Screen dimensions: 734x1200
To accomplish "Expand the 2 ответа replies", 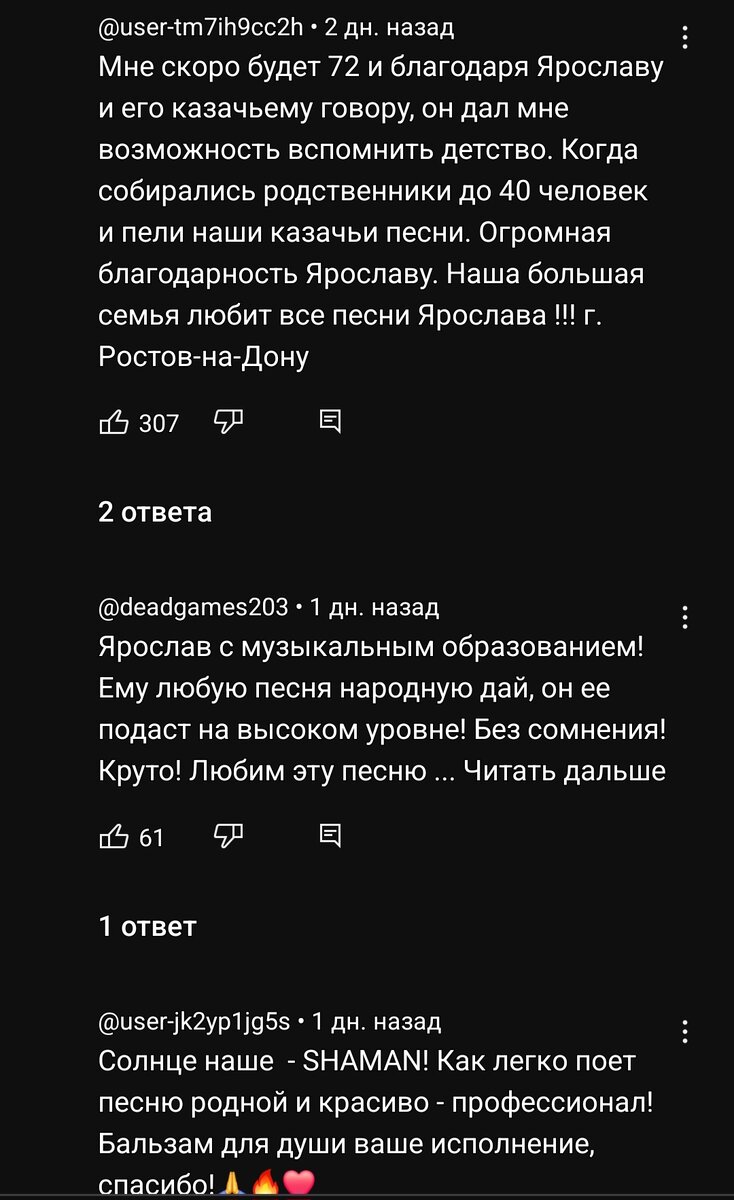I will tap(155, 513).
